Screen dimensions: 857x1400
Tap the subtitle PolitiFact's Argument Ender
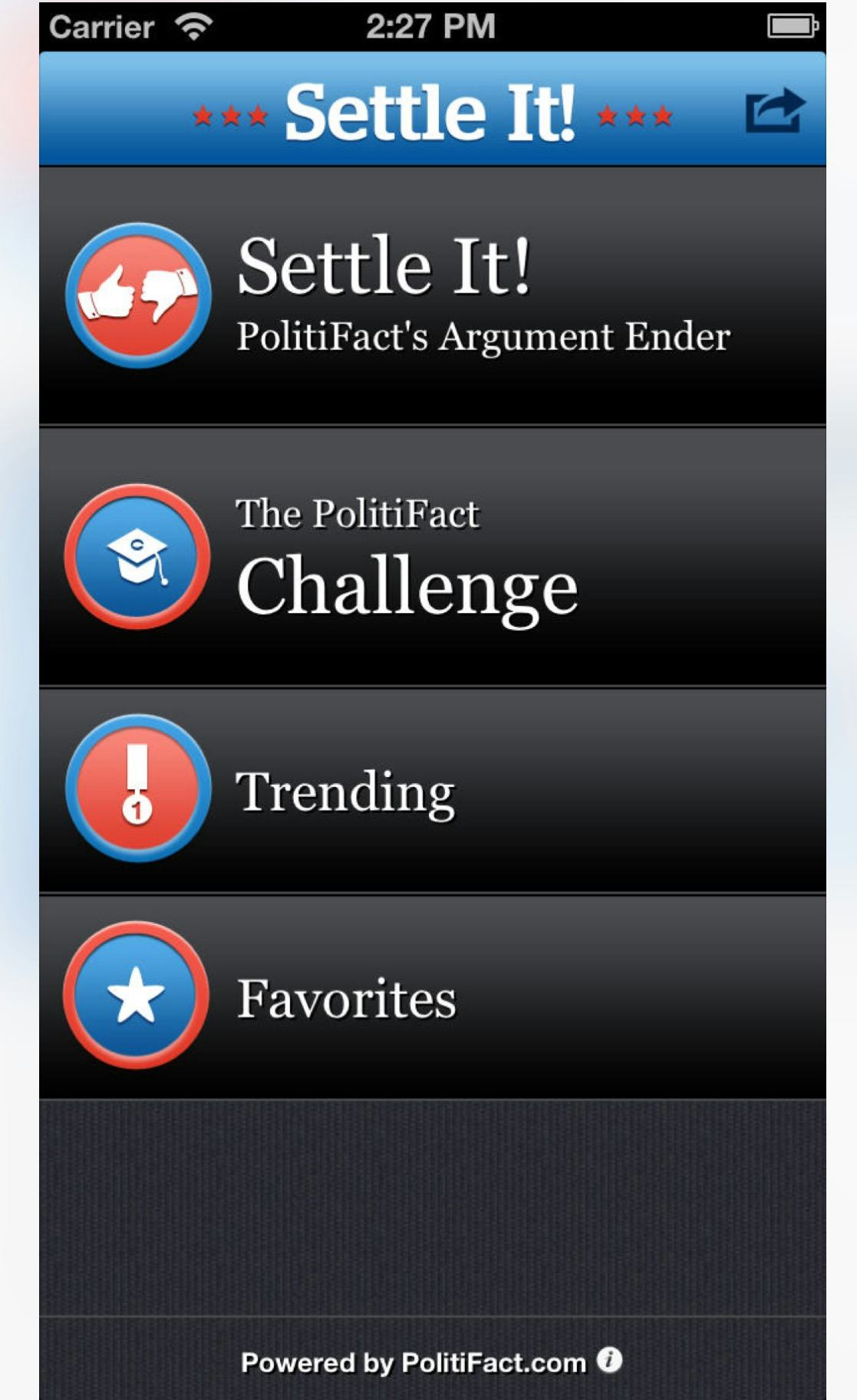pyautogui.click(x=483, y=335)
